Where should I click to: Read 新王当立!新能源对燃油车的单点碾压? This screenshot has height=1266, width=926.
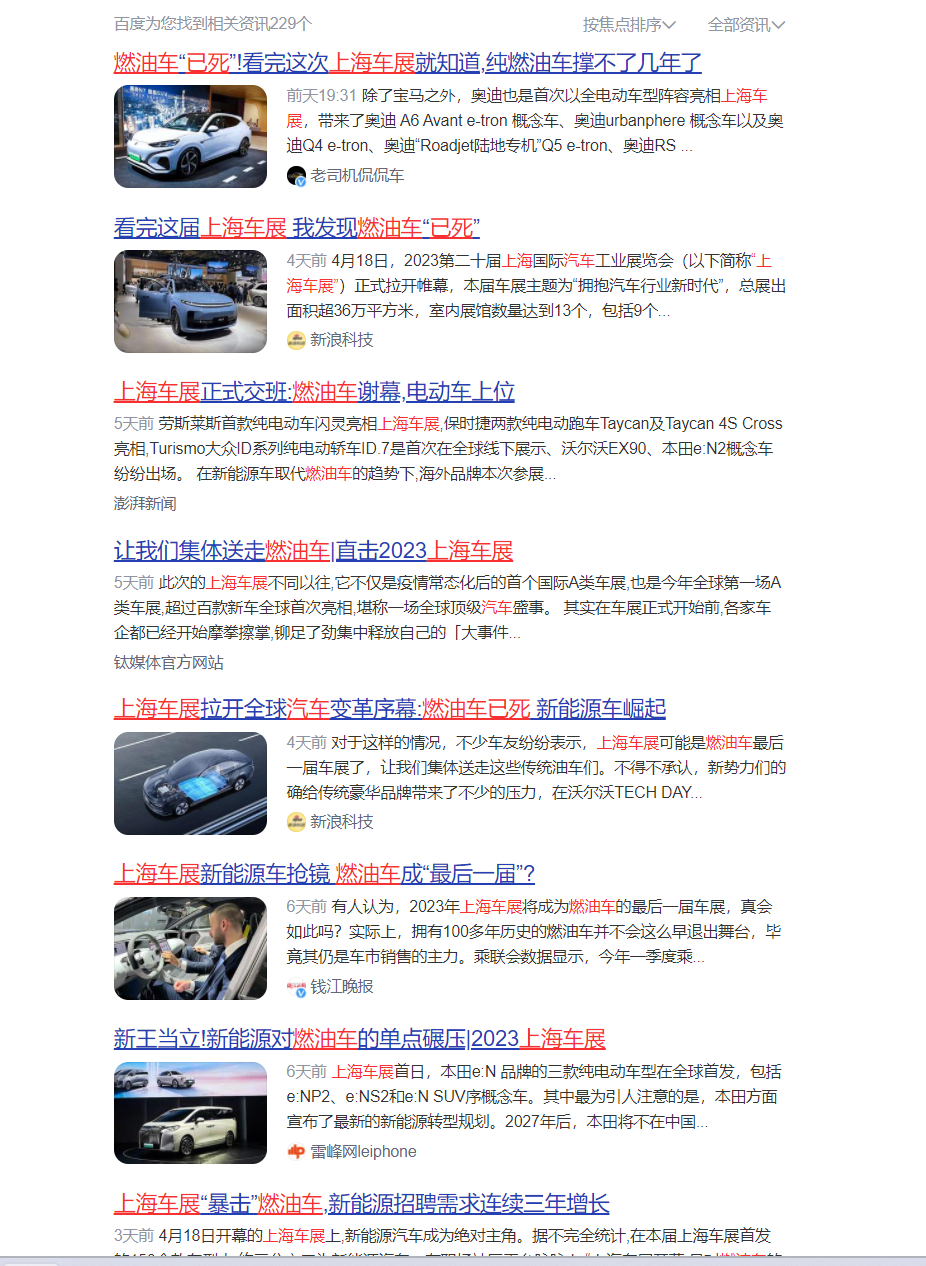pos(360,1037)
